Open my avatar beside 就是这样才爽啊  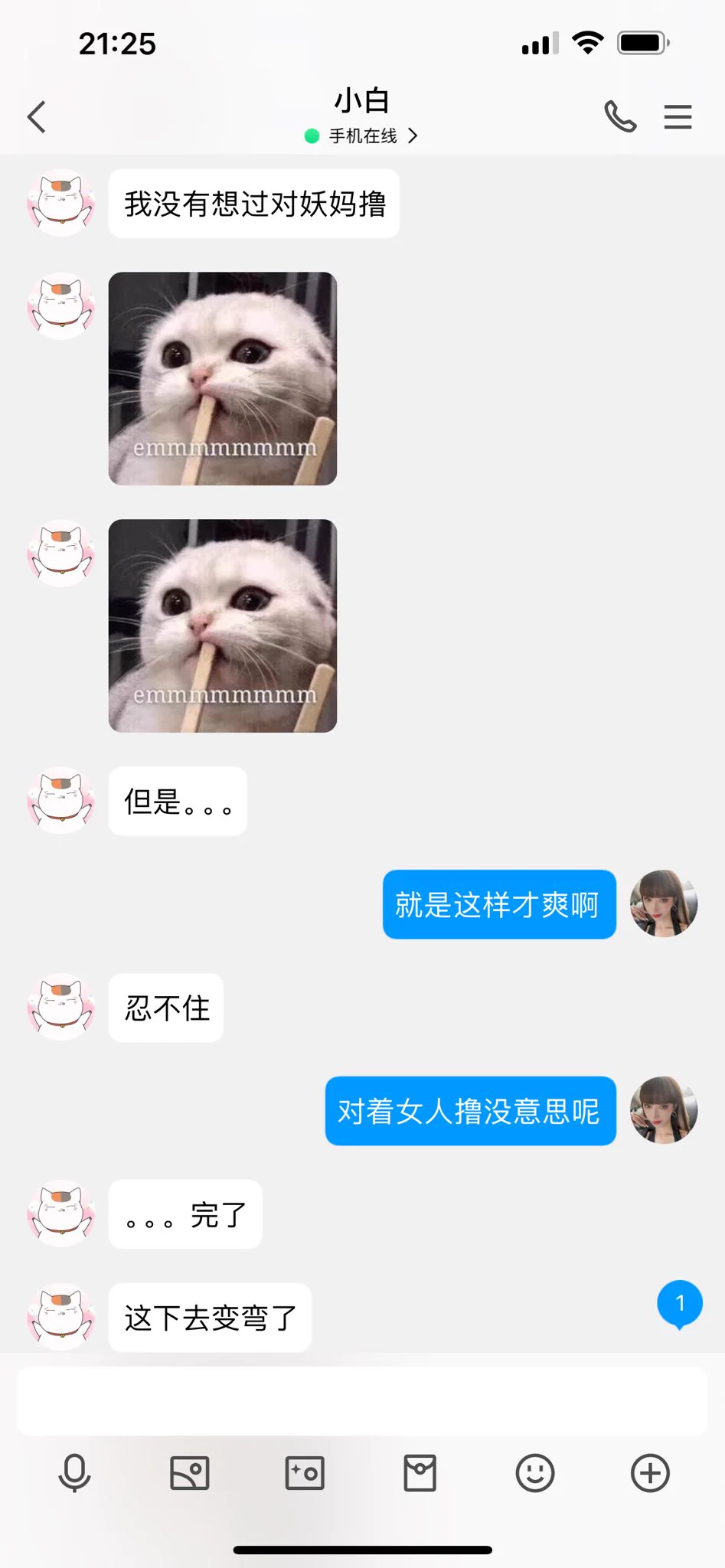[663, 903]
